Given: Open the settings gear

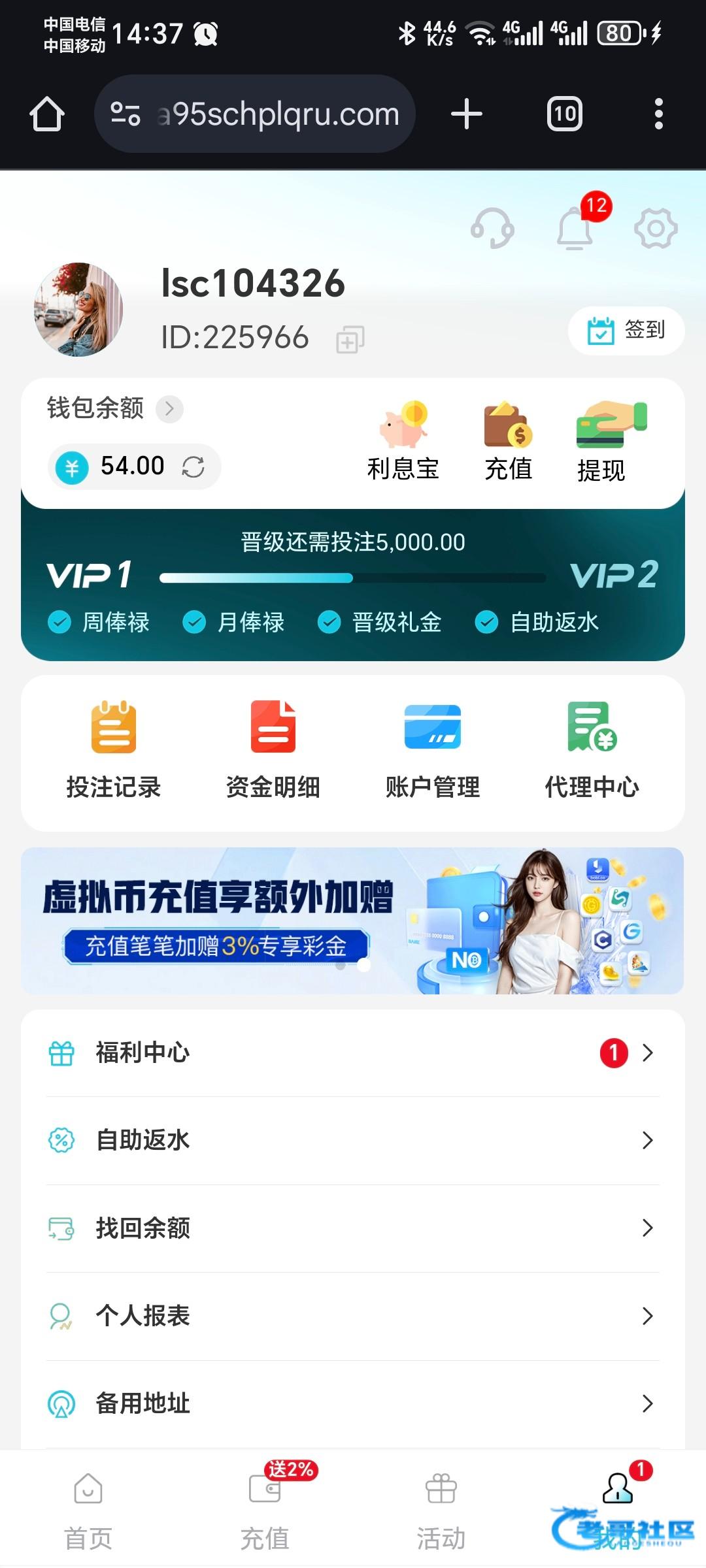Looking at the screenshot, I should (x=656, y=229).
